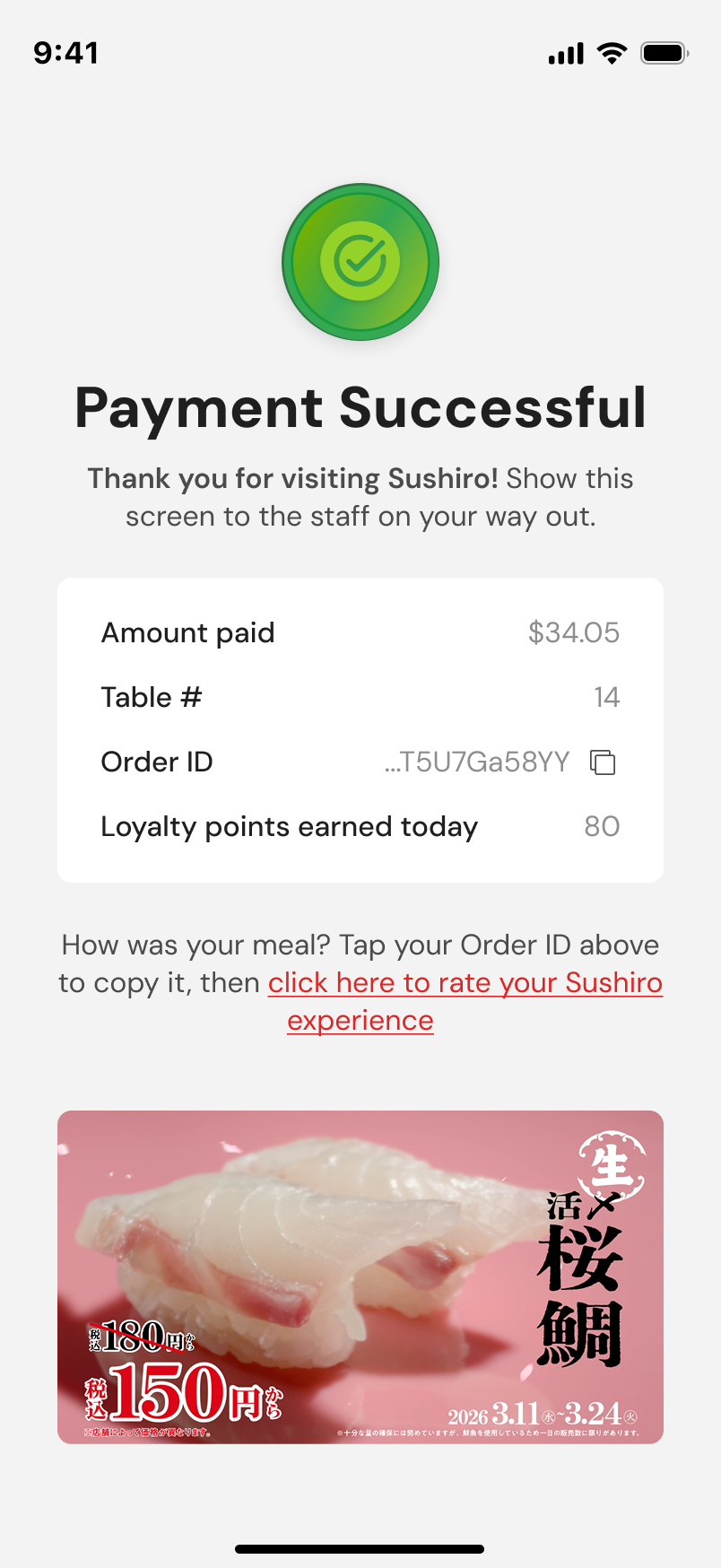Screen dimensions: 721x1568
Task: Select the 'Table # 14' row
Action: [x=360, y=697]
